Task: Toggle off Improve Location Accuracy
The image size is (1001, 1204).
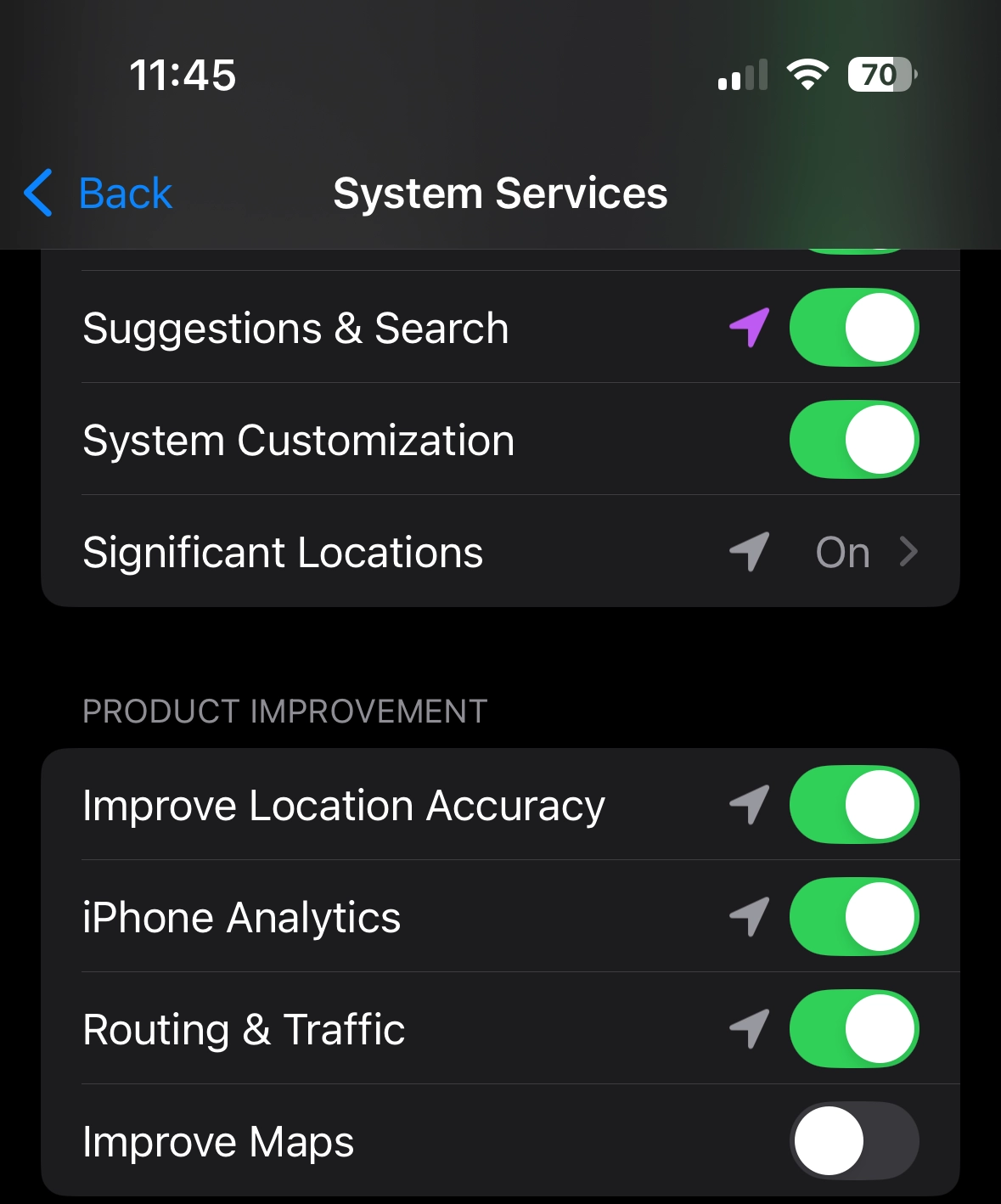Action: (x=853, y=805)
